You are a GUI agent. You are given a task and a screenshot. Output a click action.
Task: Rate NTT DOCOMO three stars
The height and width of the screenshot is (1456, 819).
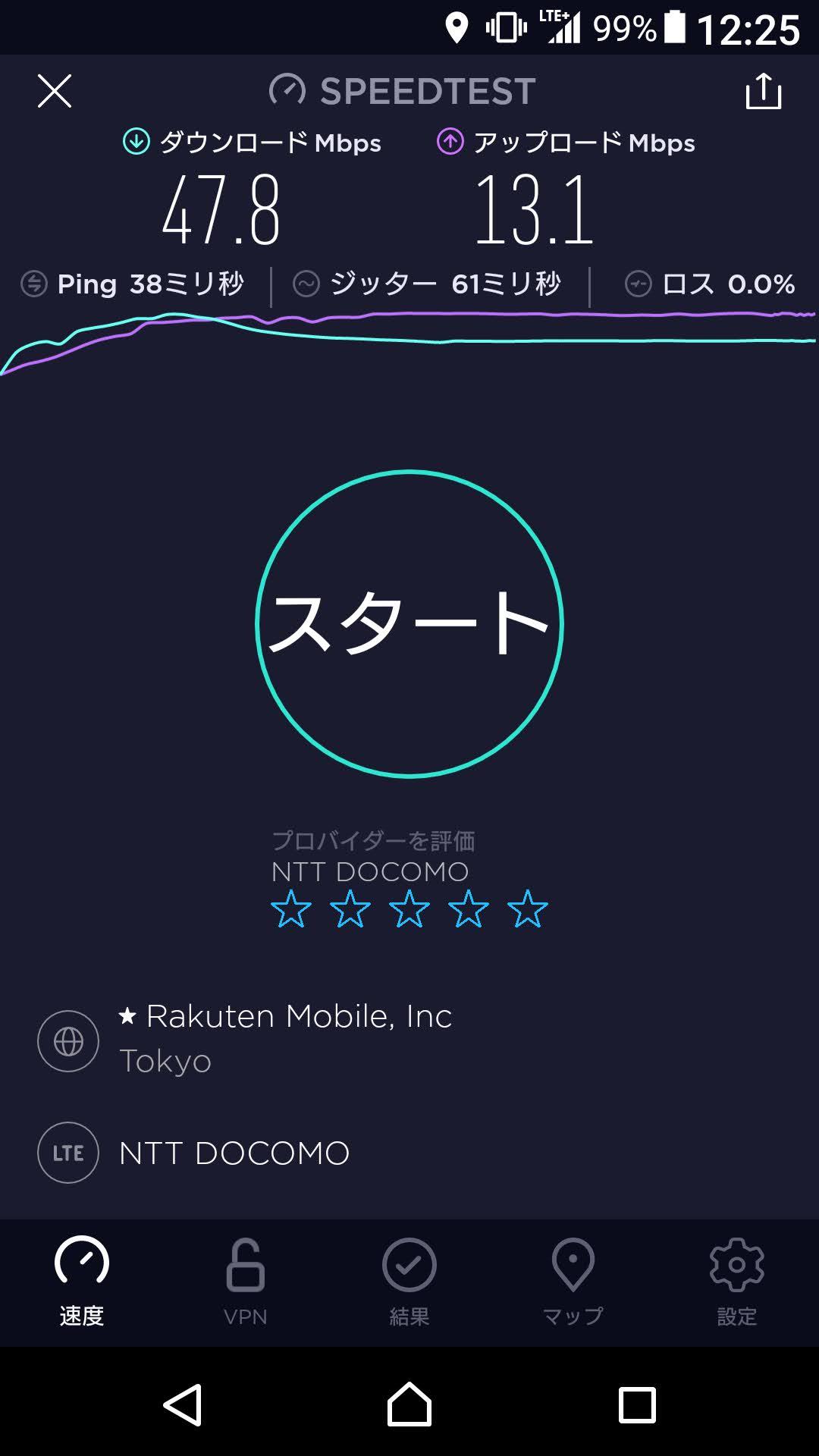pos(409,909)
